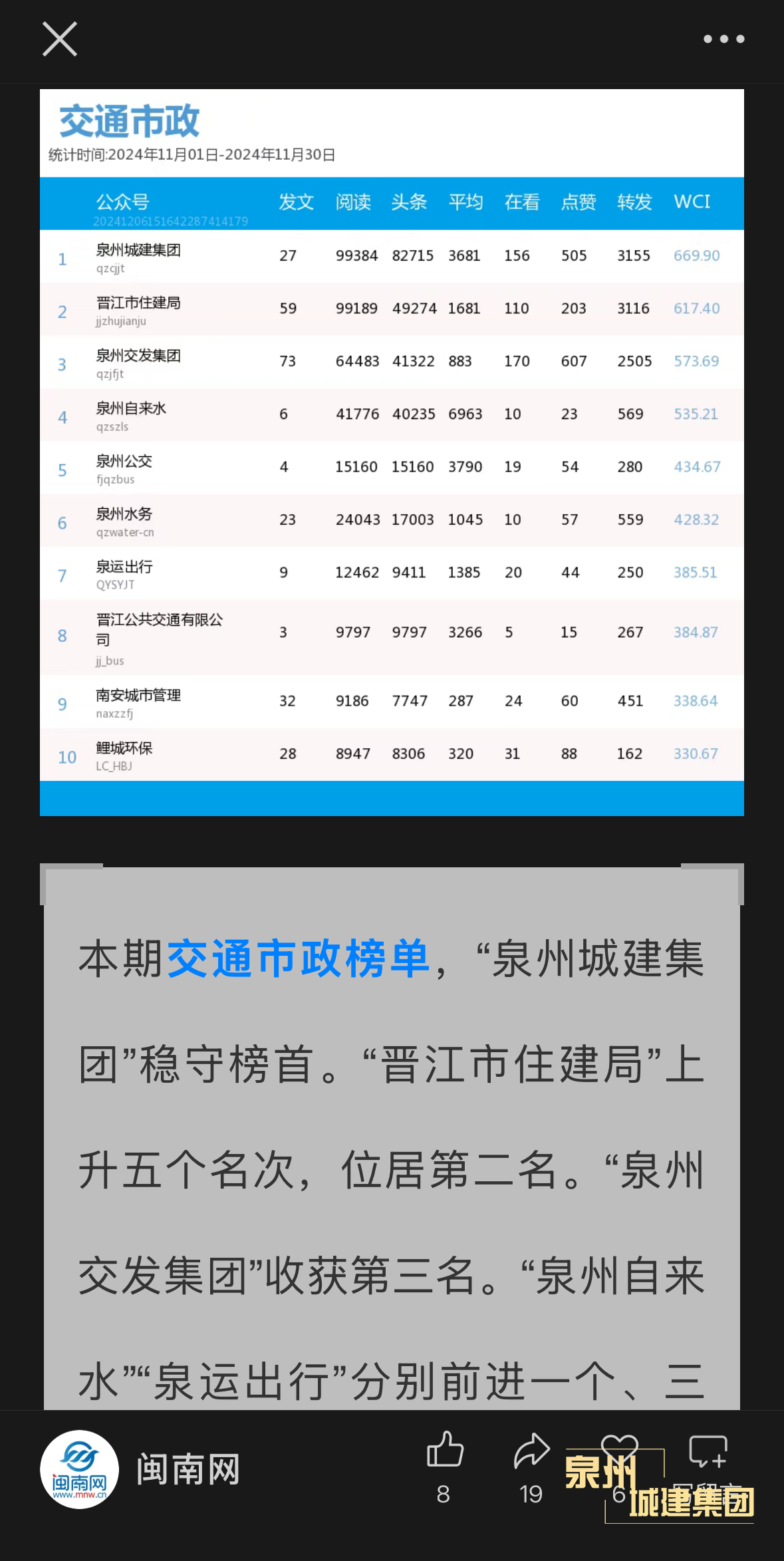Screen dimensions: 784x1561
Task: Open the 闽南网 account profile
Action: pyautogui.click(x=80, y=1470)
